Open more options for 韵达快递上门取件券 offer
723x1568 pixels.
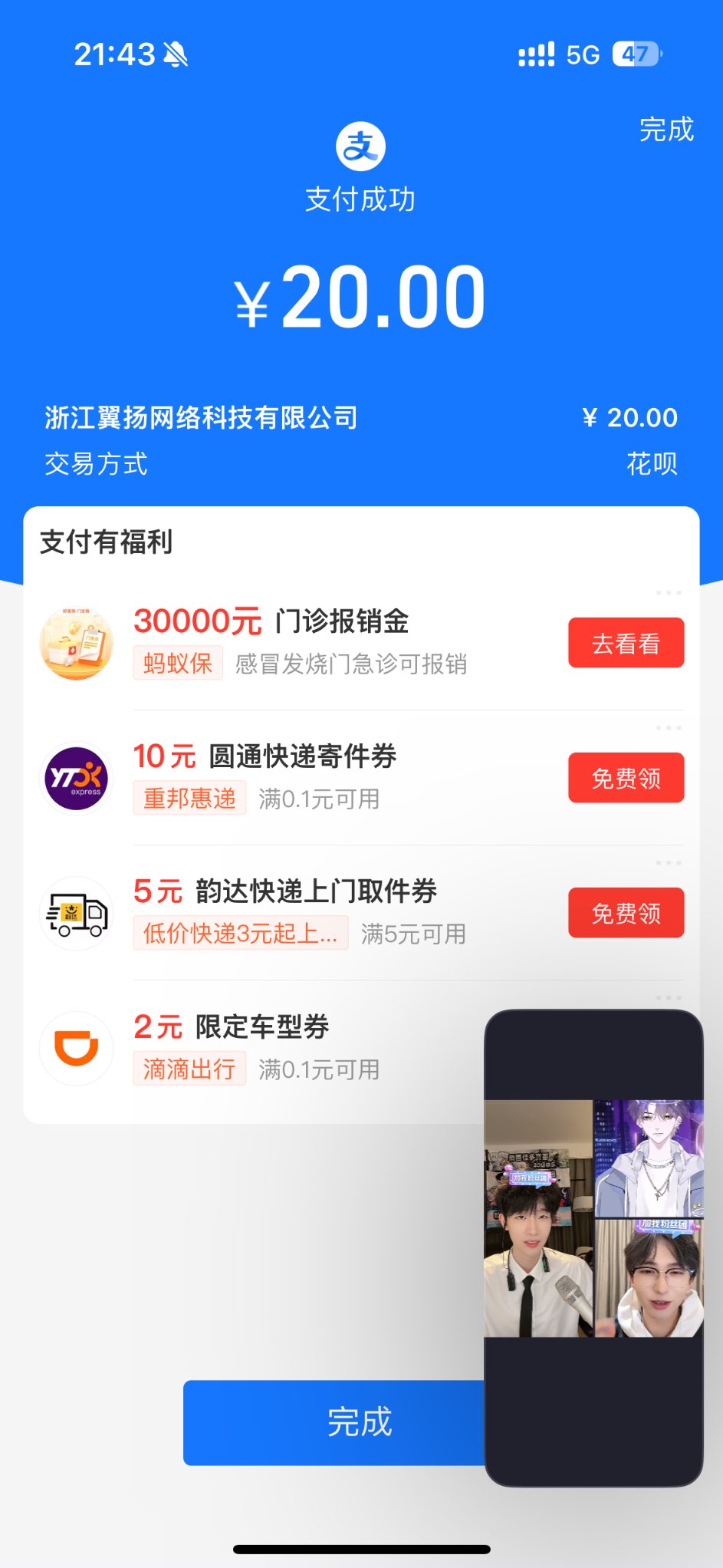669,863
